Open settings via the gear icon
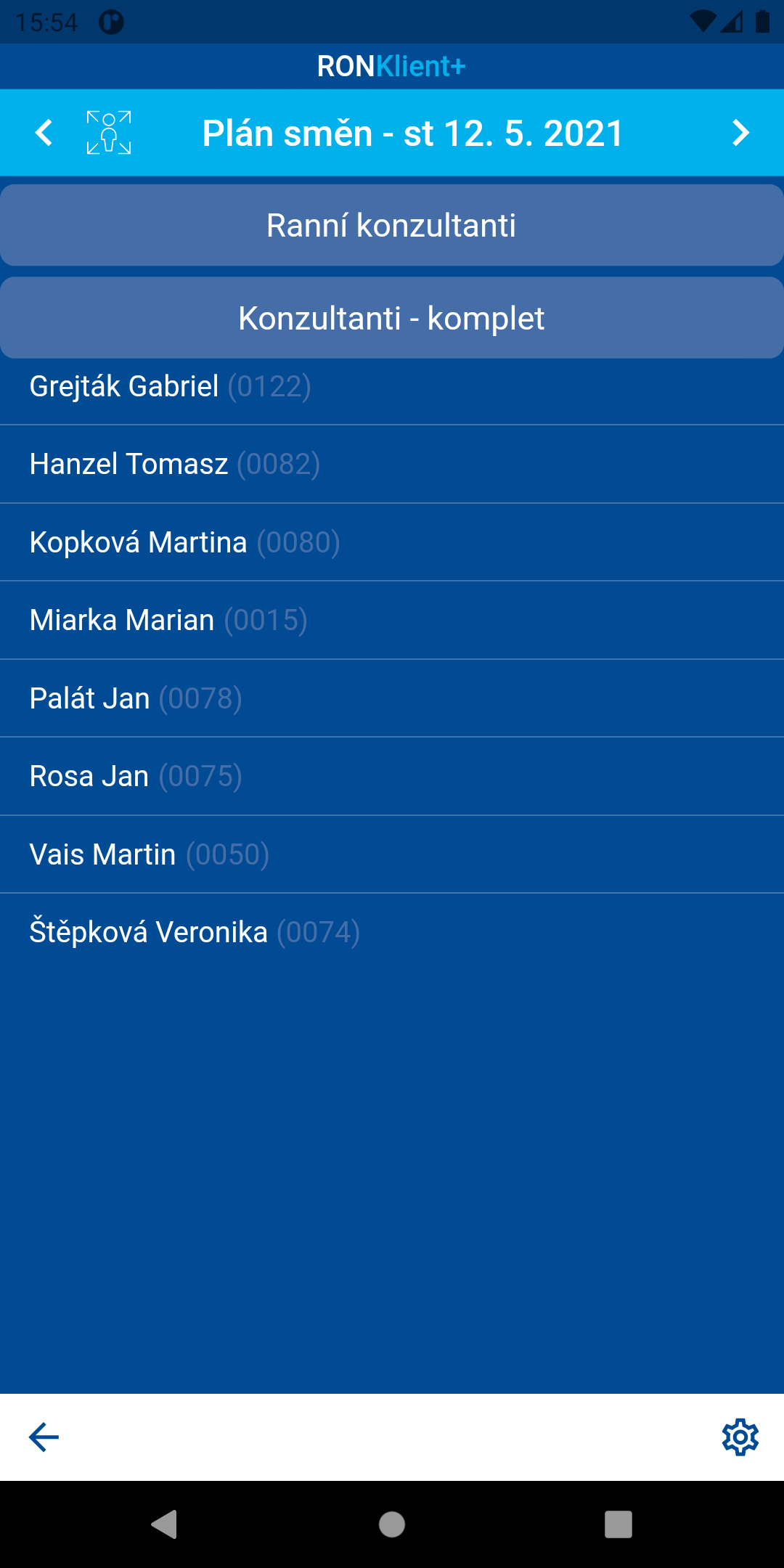Viewport: 784px width, 1568px height. click(x=740, y=1437)
